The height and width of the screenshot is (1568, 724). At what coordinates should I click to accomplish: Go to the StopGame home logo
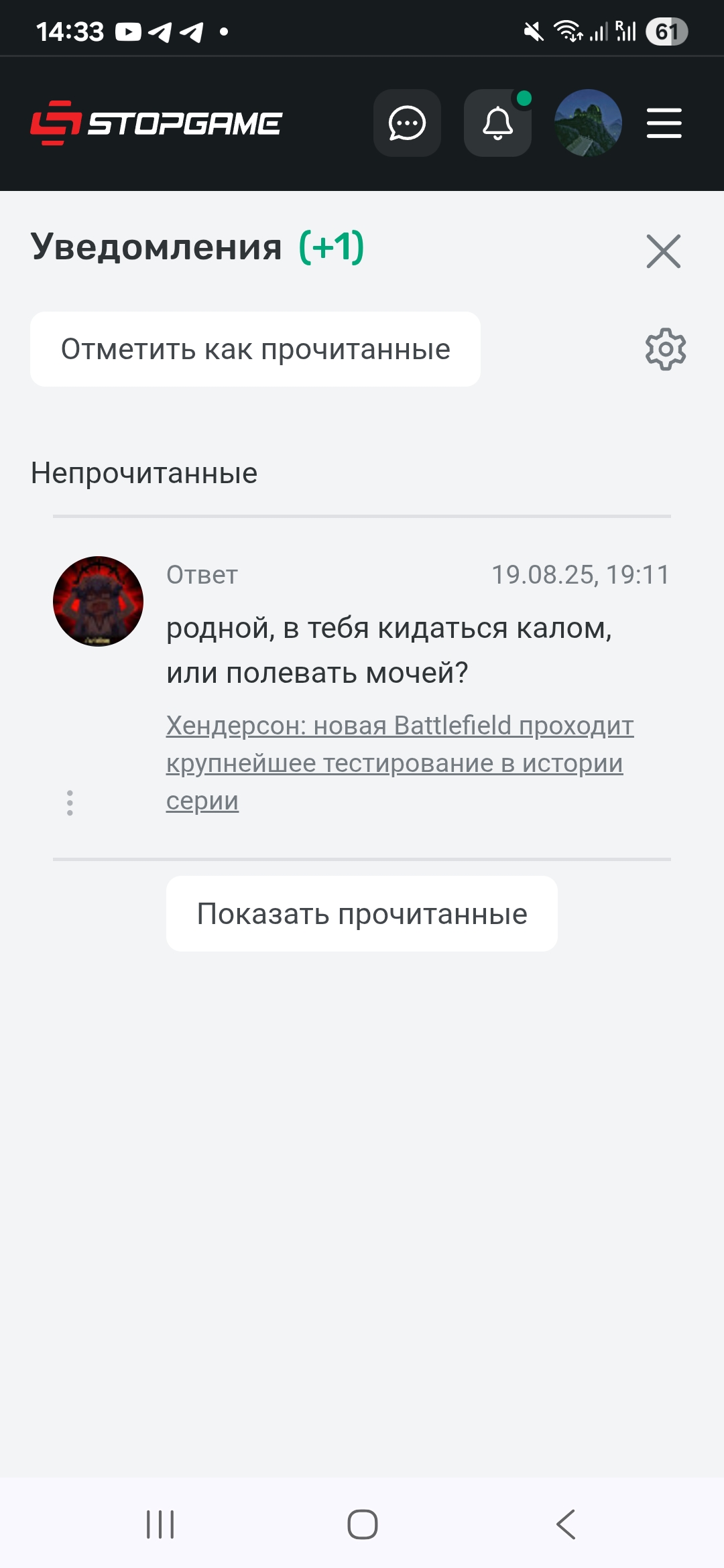coord(156,123)
